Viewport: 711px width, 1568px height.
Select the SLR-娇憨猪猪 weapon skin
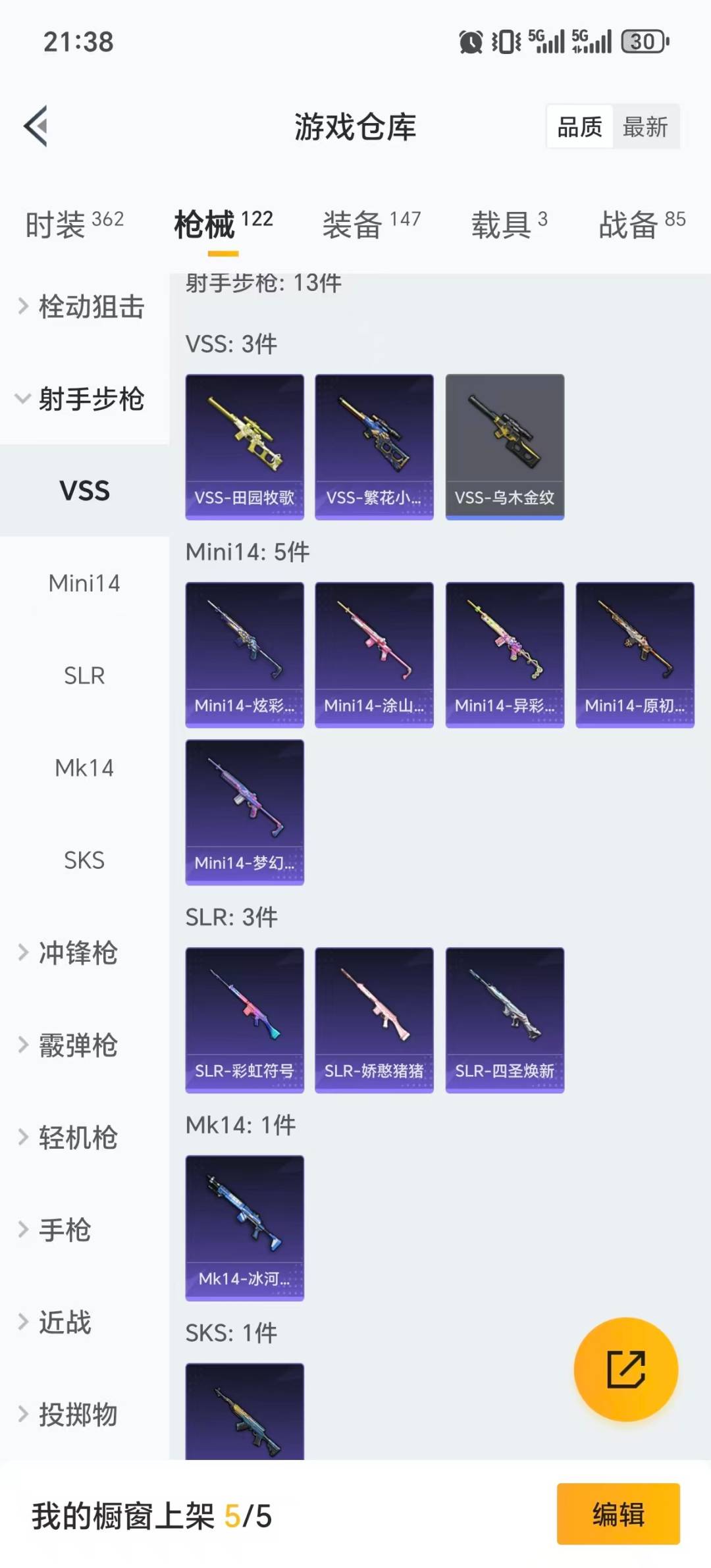tap(374, 1019)
